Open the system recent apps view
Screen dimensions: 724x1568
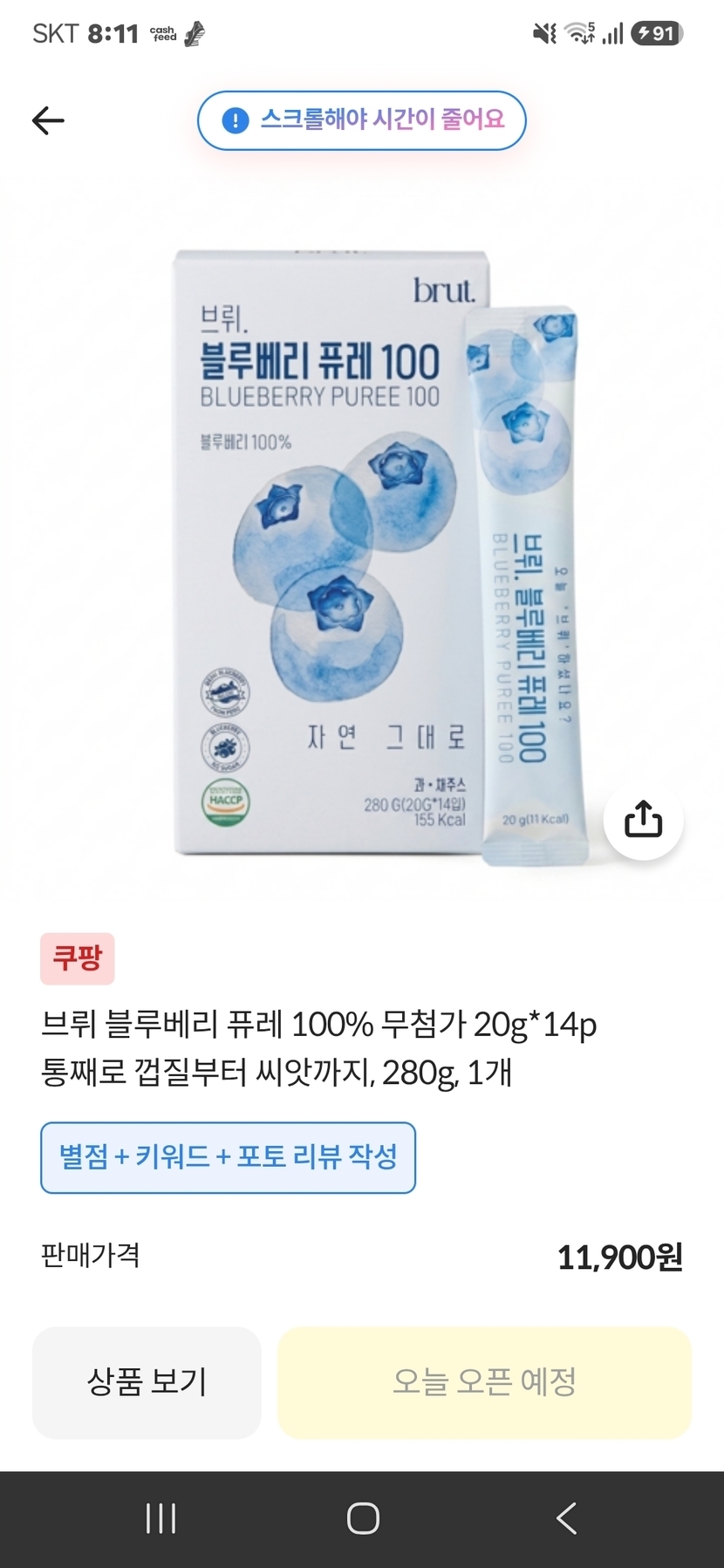coord(161,1518)
